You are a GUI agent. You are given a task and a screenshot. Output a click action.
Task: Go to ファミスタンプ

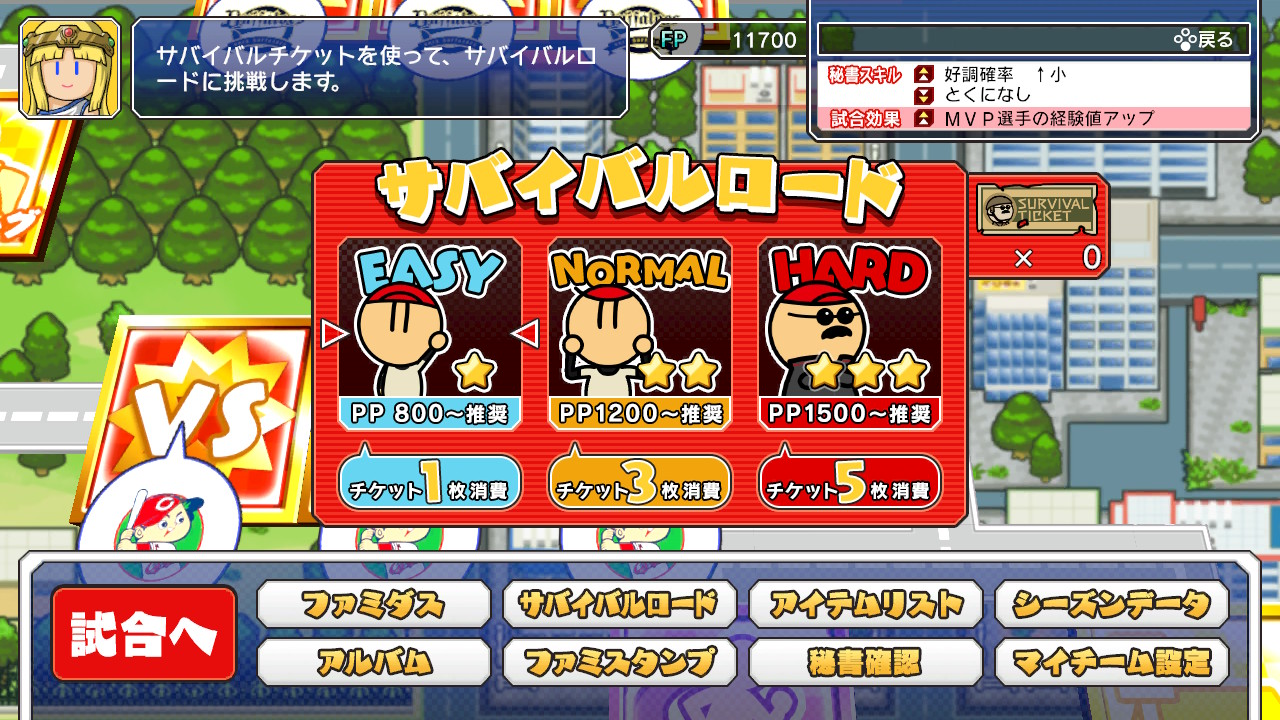click(x=619, y=662)
